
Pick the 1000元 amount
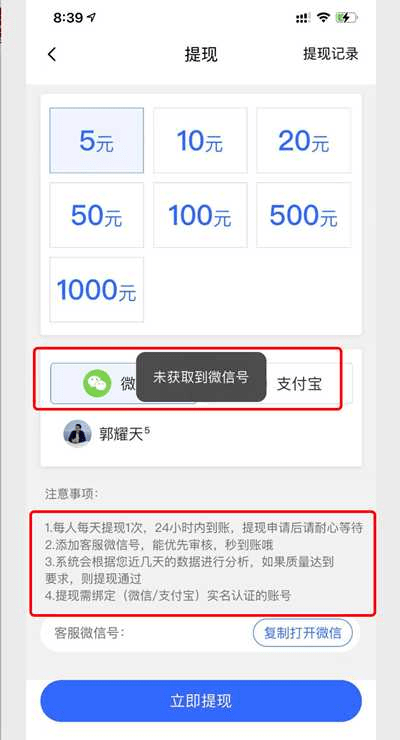pos(97,289)
